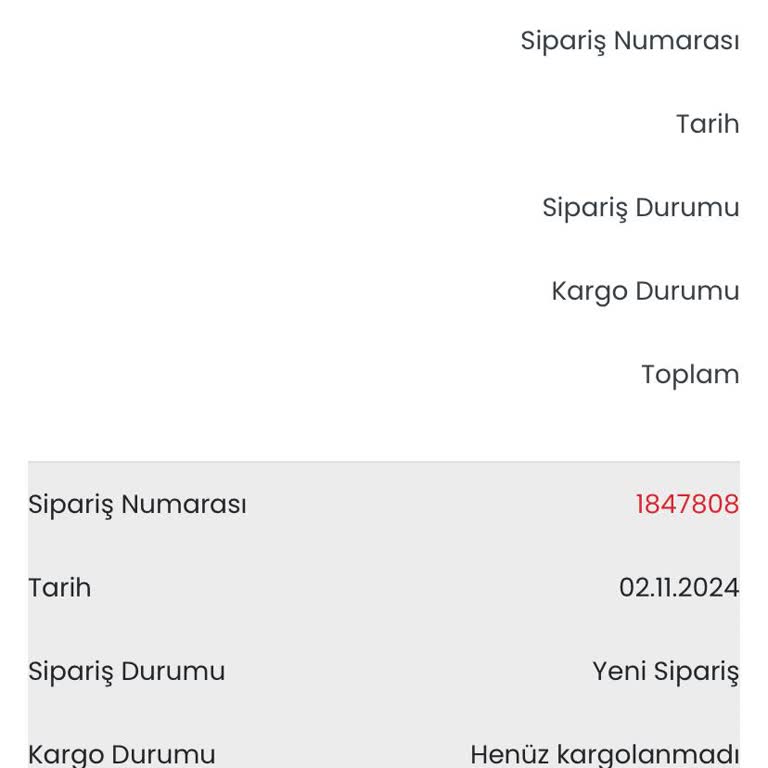Viewport: 768px width, 768px height.
Task: Open order number 1847808
Action: point(686,504)
